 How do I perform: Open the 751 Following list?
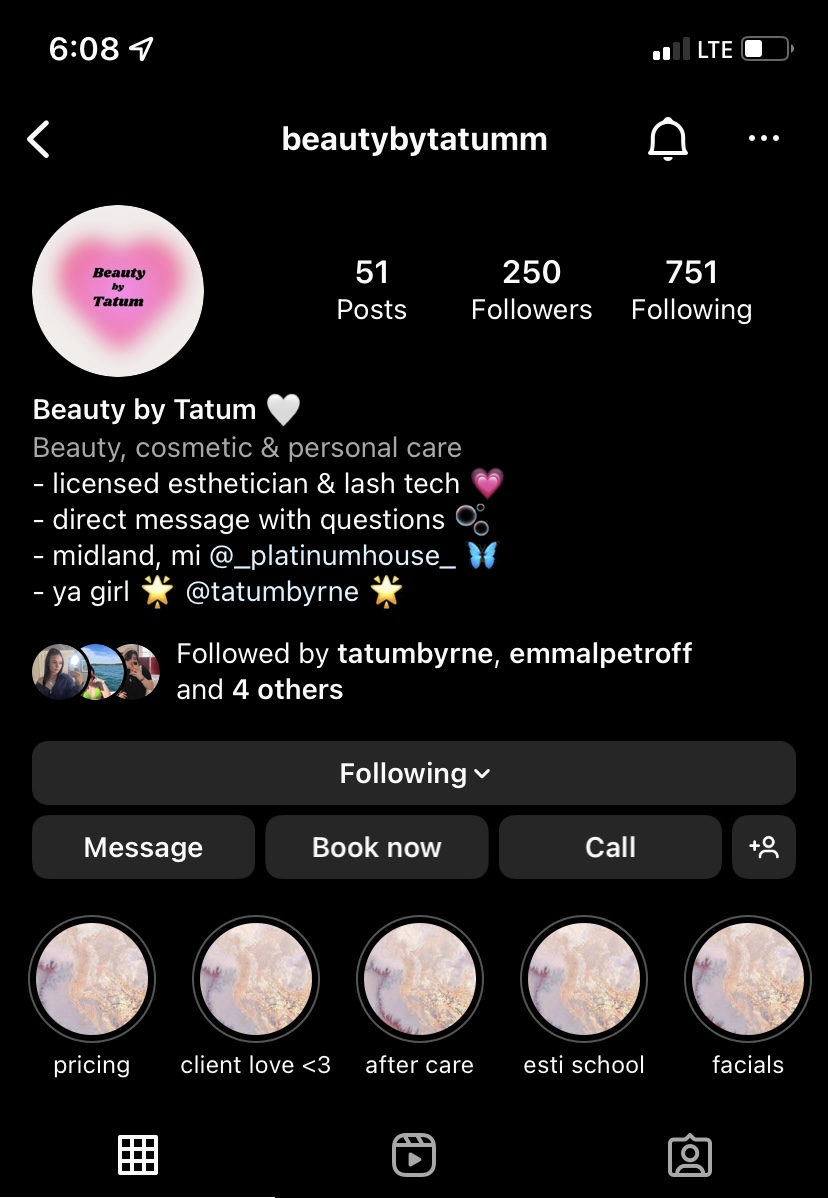[691, 290]
